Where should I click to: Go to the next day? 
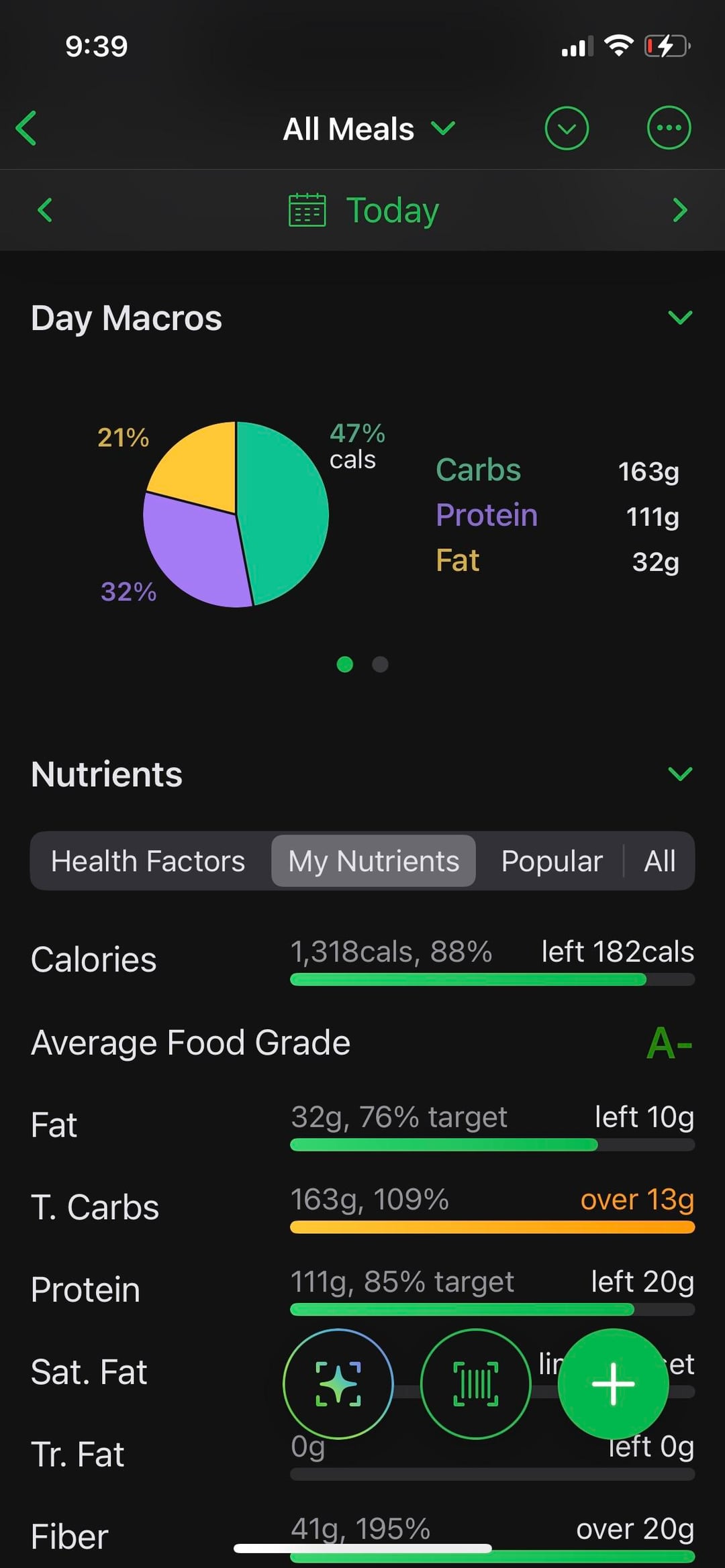679,210
